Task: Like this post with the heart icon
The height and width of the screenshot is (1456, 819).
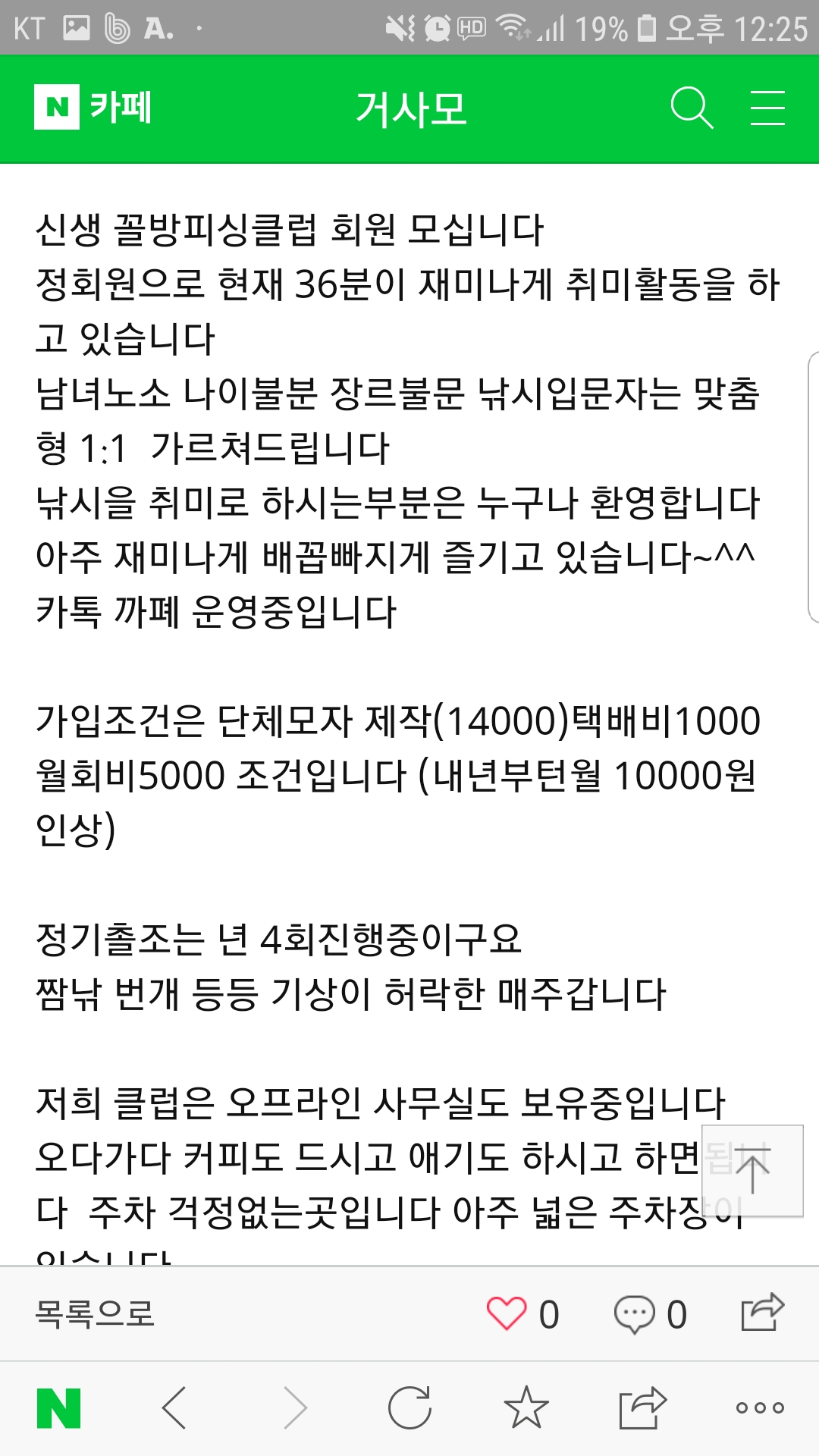Action: 506,1313
